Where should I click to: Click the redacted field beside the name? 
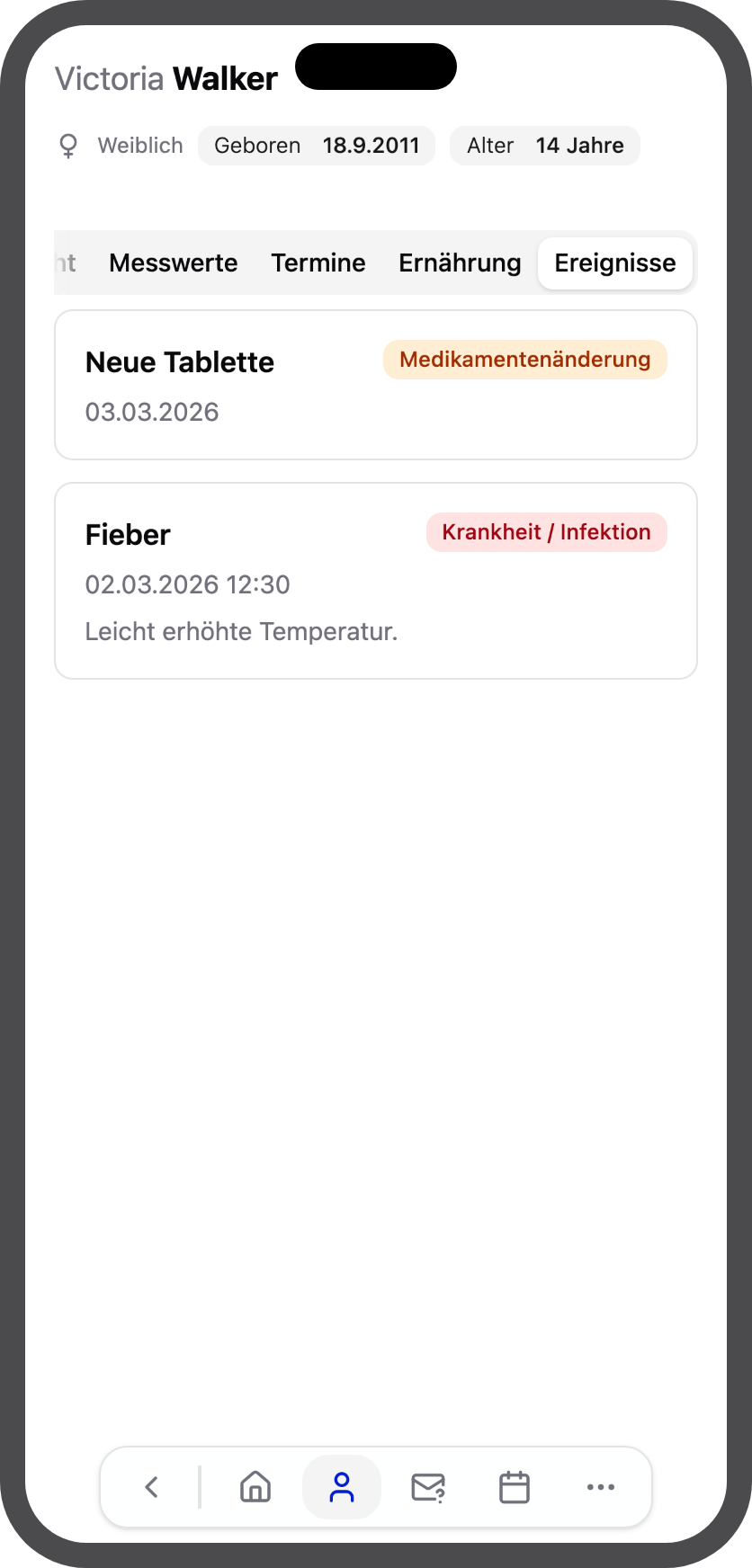click(x=376, y=66)
